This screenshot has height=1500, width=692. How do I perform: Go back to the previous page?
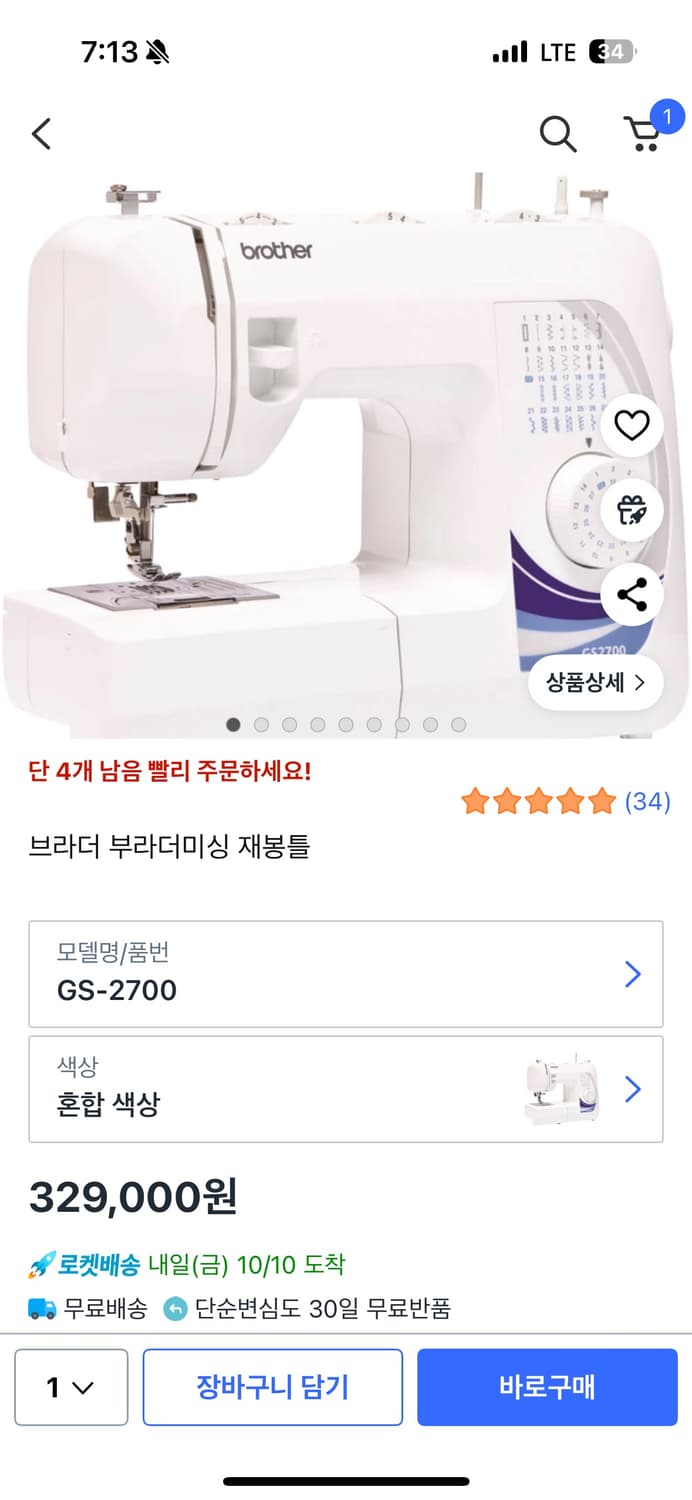click(41, 133)
